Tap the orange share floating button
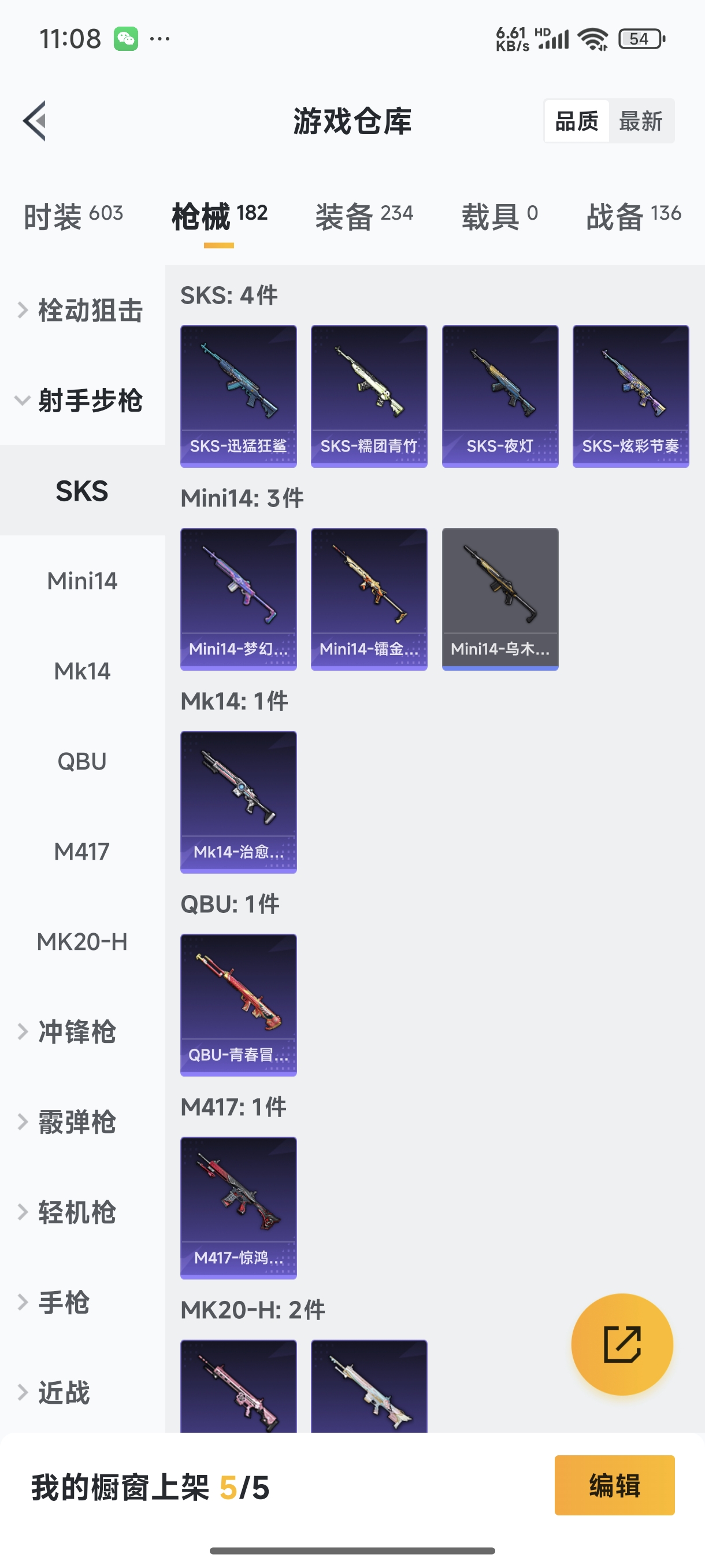 click(622, 1344)
